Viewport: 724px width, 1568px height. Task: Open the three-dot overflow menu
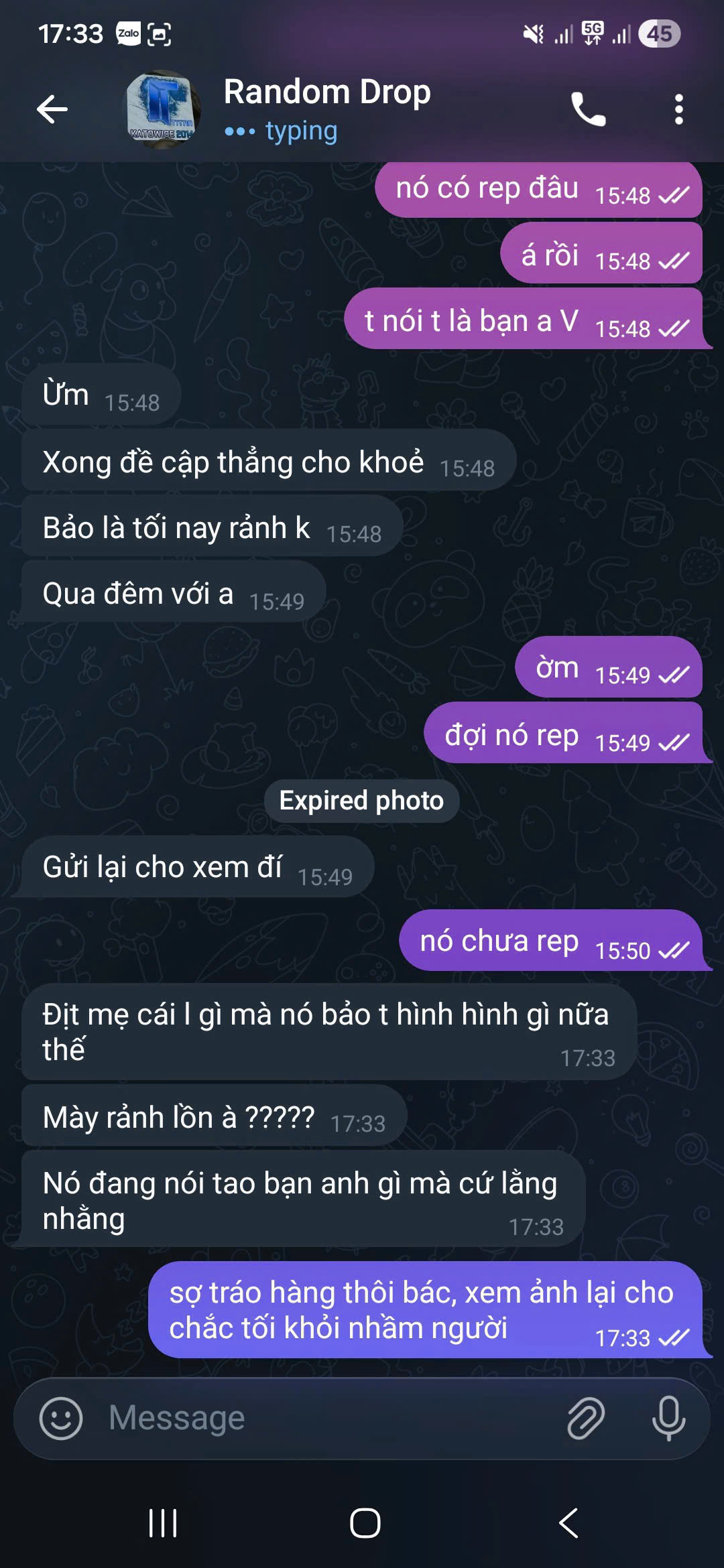[x=678, y=109]
